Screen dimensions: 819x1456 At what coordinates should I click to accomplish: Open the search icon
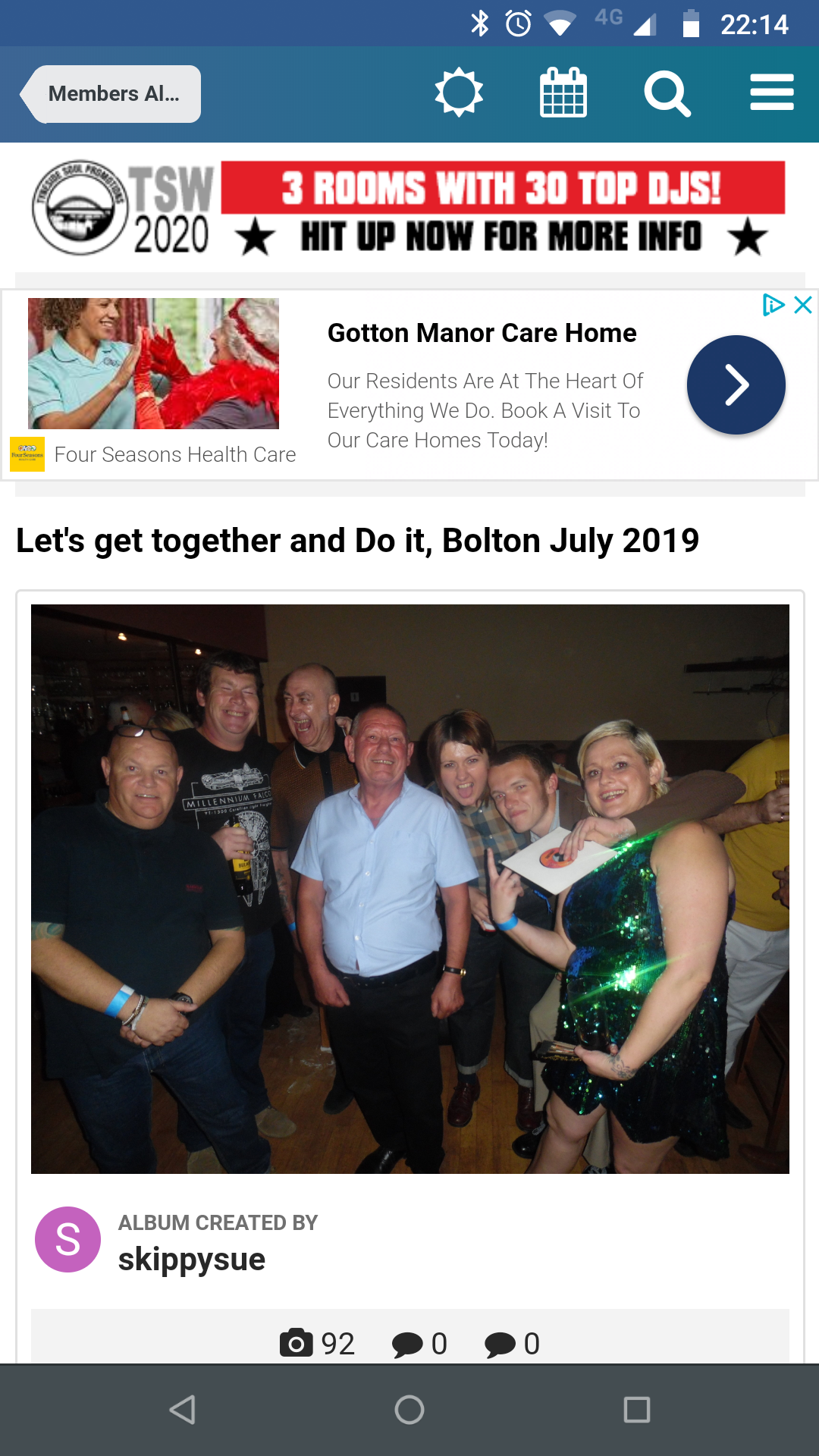667,94
